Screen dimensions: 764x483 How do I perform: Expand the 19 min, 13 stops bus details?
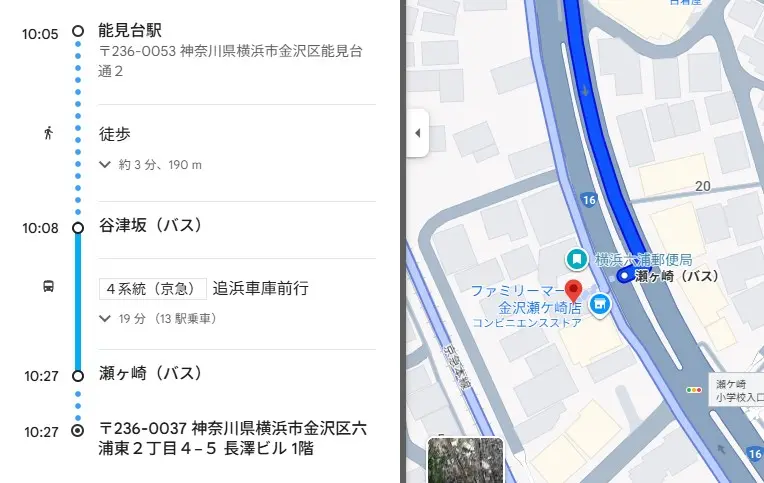tap(157, 319)
